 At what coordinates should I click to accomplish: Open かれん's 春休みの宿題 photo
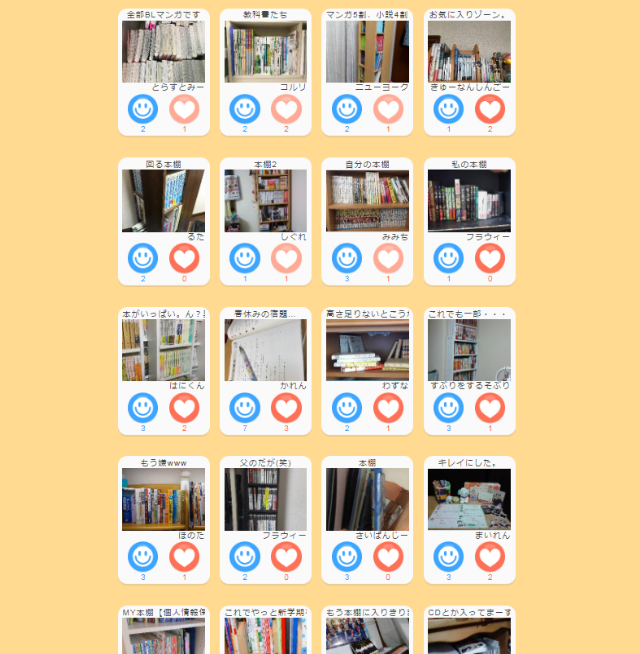(x=265, y=350)
